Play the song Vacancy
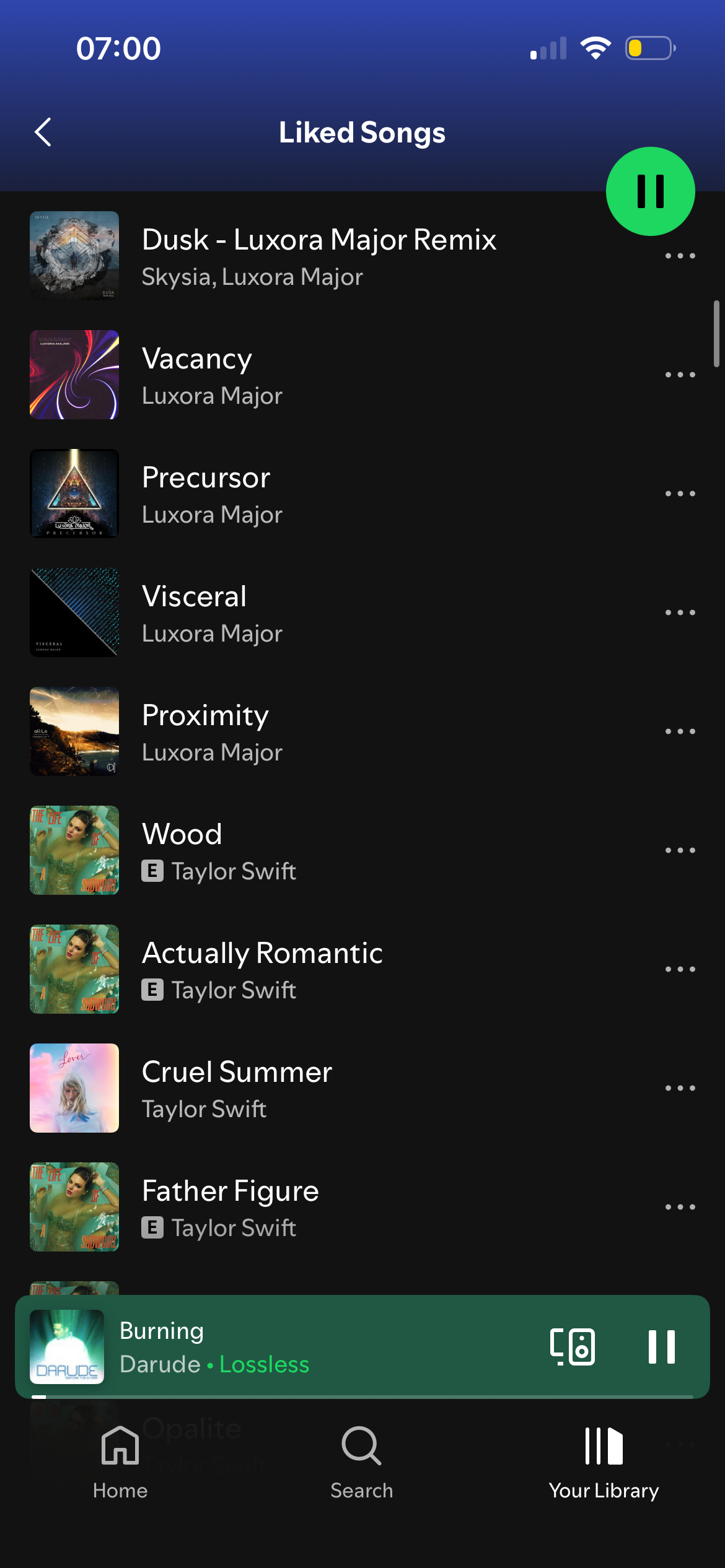Image resolution: width=725 pixels, height=1568 pixels. pos(197,375)
